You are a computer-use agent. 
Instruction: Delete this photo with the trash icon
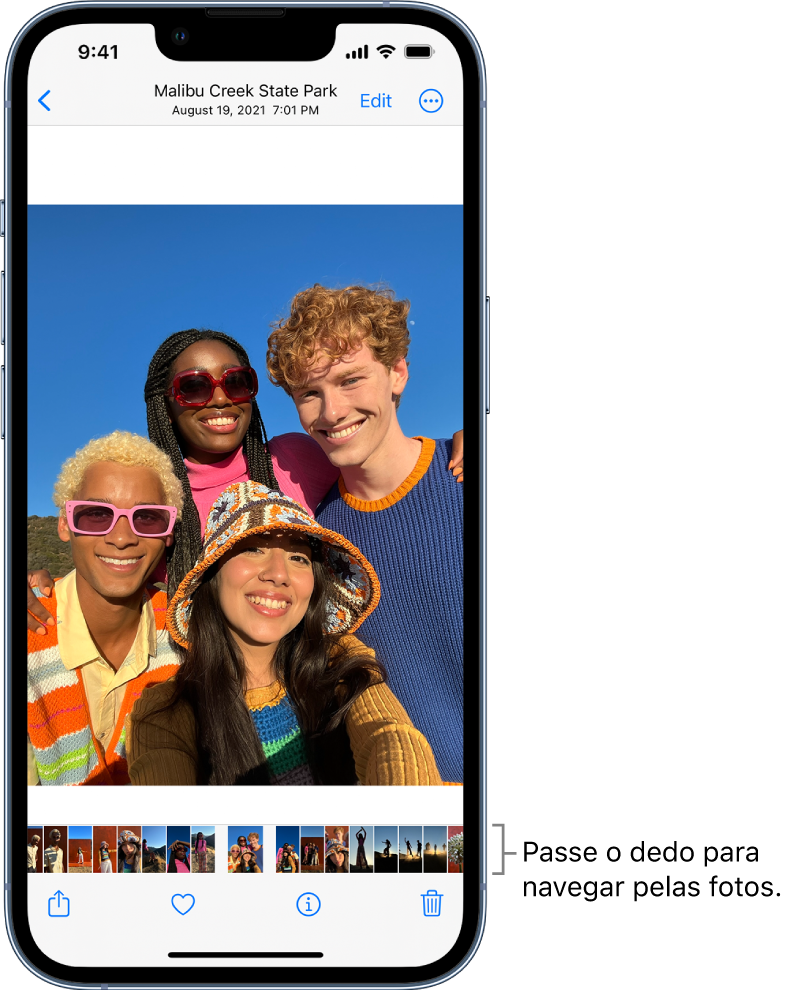click(x=432, y=904)
